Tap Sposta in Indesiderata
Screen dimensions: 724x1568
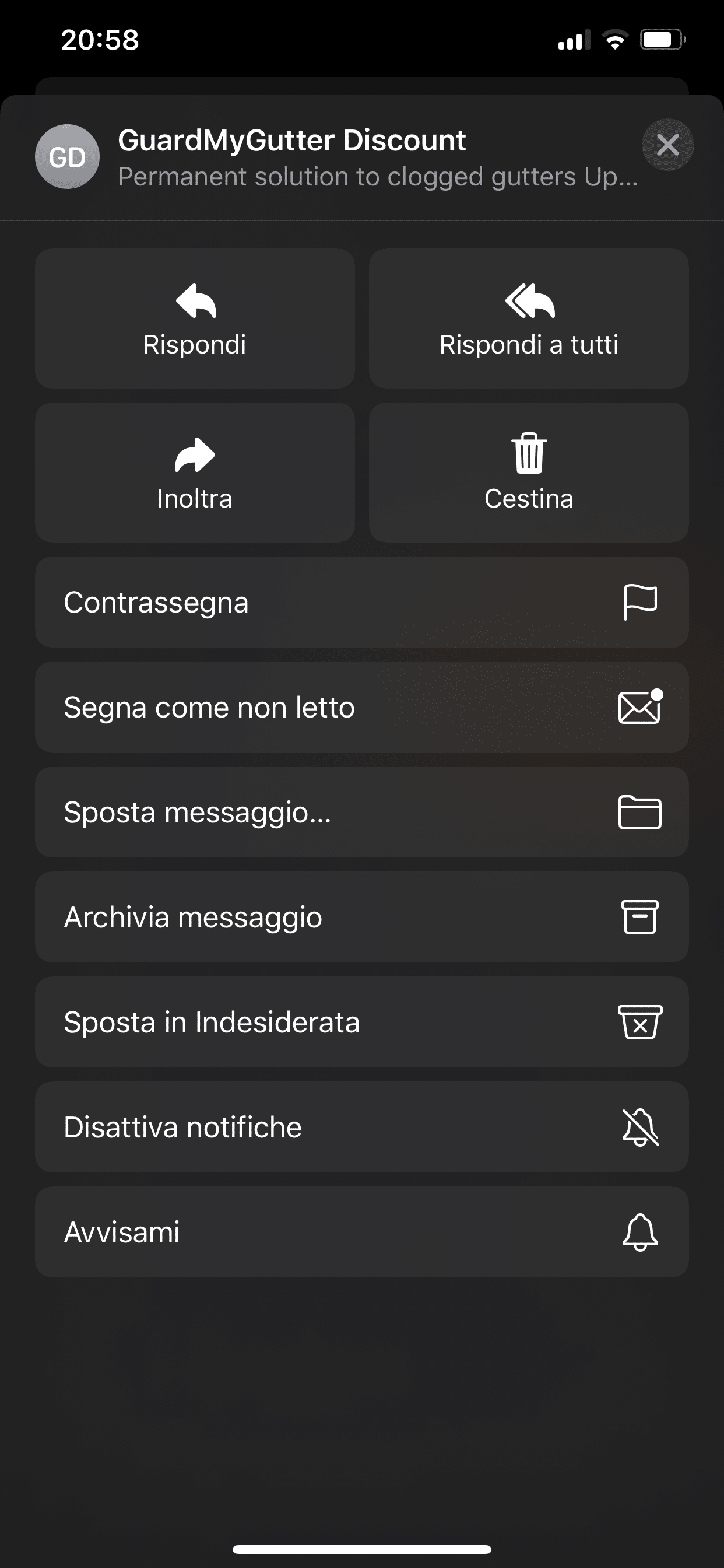pyautogui.click(x=361, y=1022)
